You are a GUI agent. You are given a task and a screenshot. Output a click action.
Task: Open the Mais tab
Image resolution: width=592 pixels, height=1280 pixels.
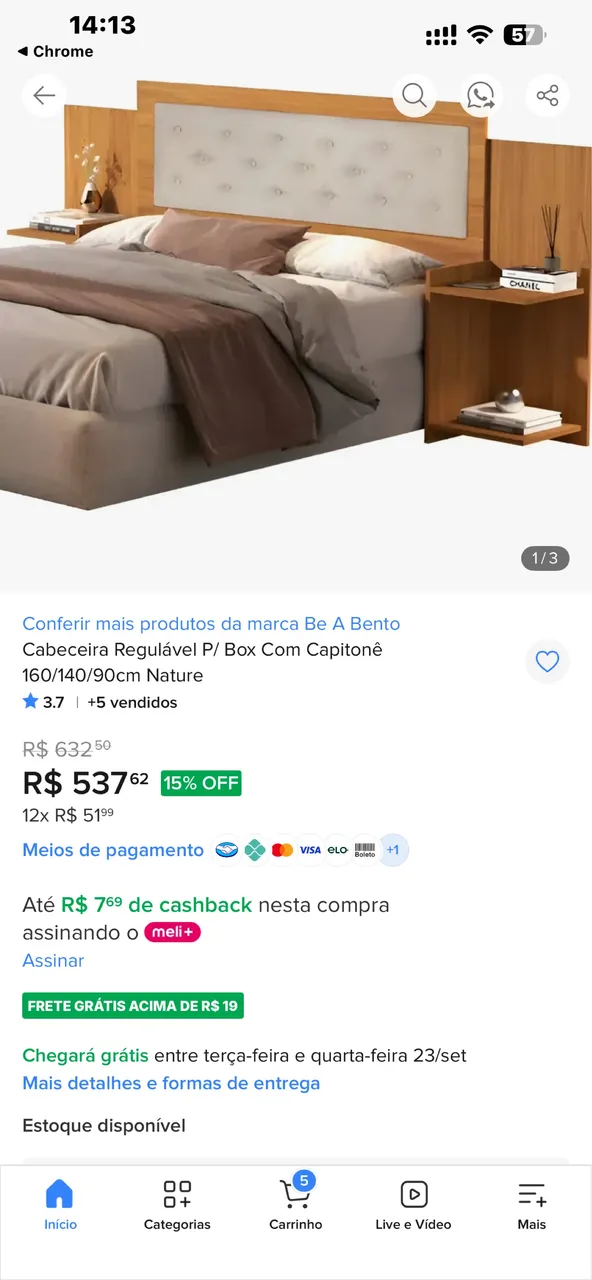click(x=532, y=1205)
